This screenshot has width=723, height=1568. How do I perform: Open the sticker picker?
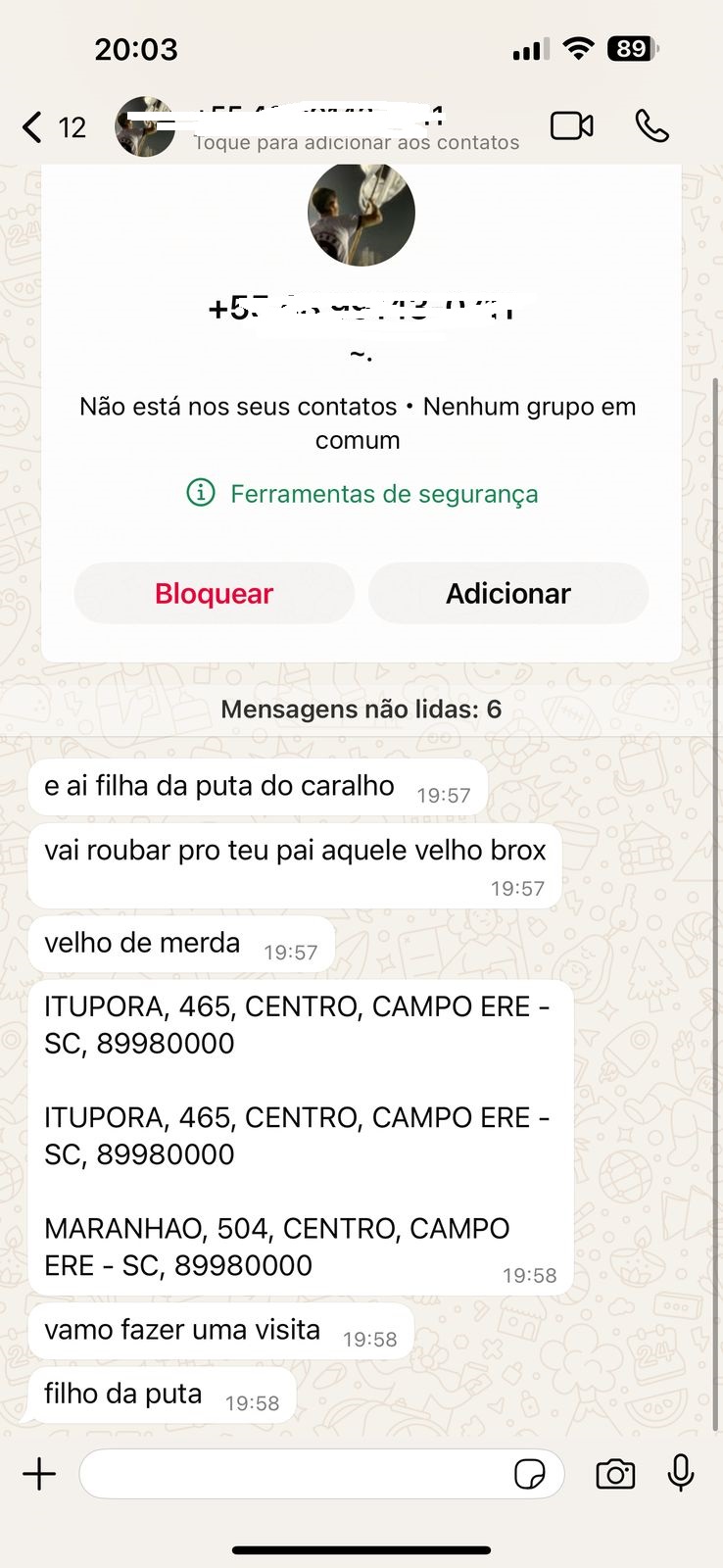click(530, 1474)
